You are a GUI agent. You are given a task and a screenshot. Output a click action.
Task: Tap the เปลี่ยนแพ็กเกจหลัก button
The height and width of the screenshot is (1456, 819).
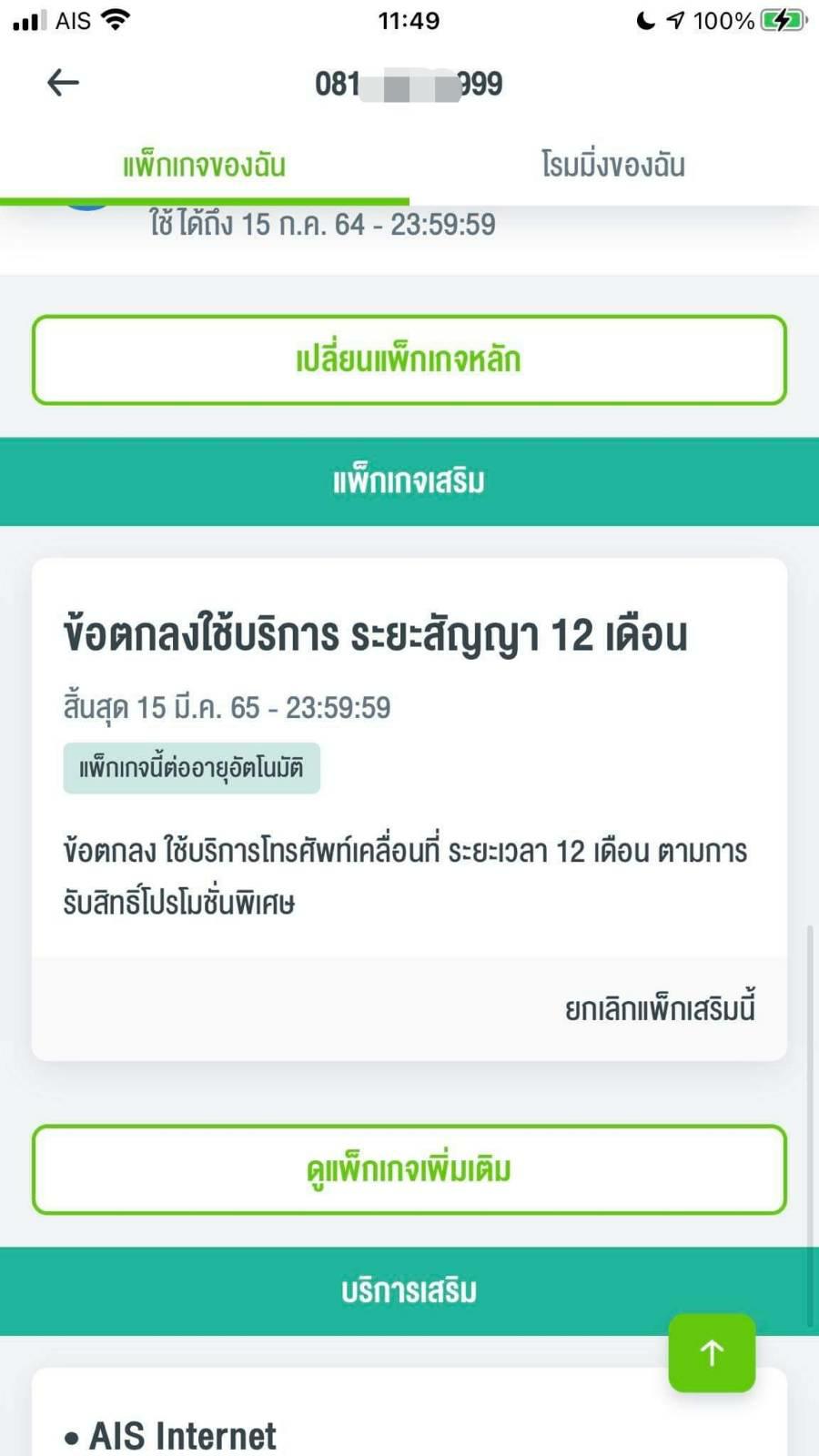click(409, 359)
